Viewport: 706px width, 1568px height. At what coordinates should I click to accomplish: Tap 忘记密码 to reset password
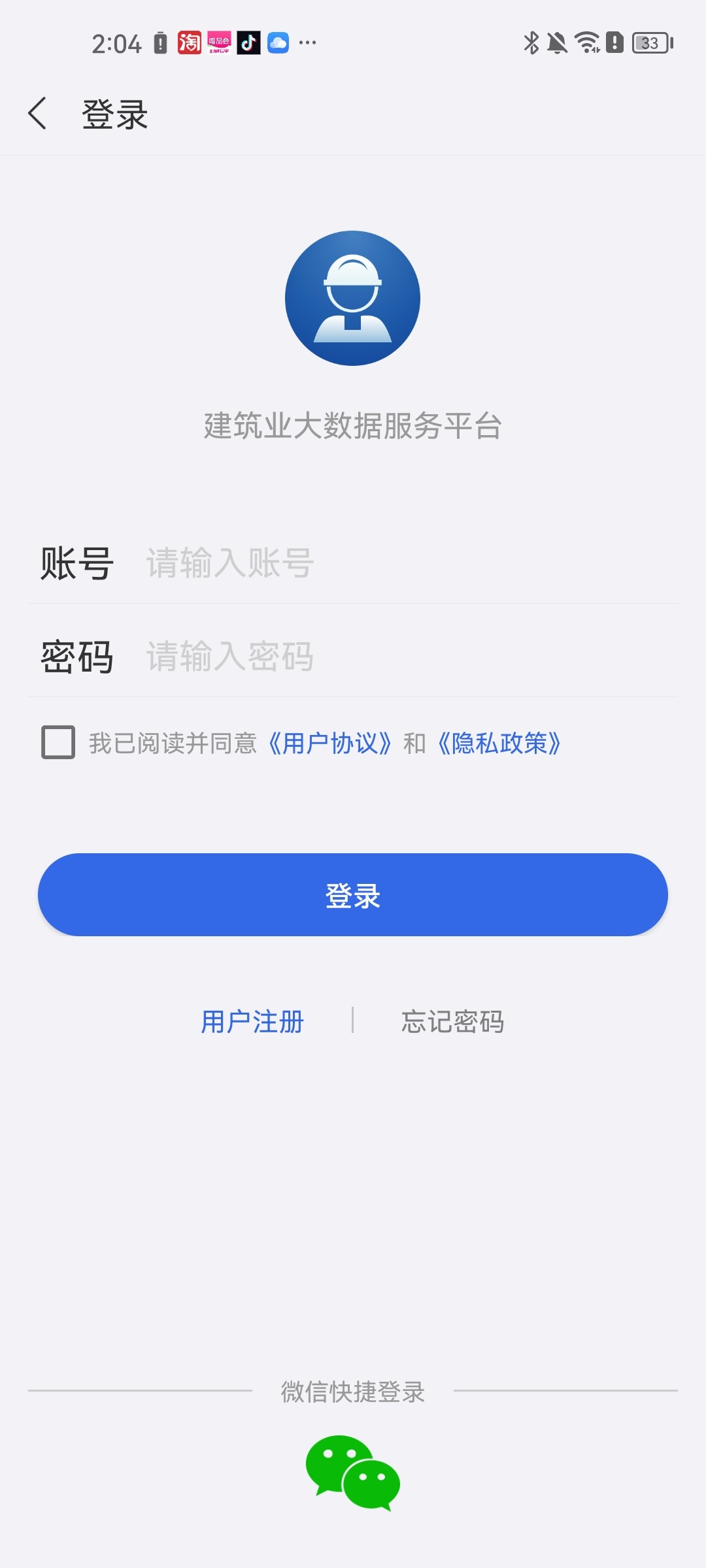point(454,1022)
